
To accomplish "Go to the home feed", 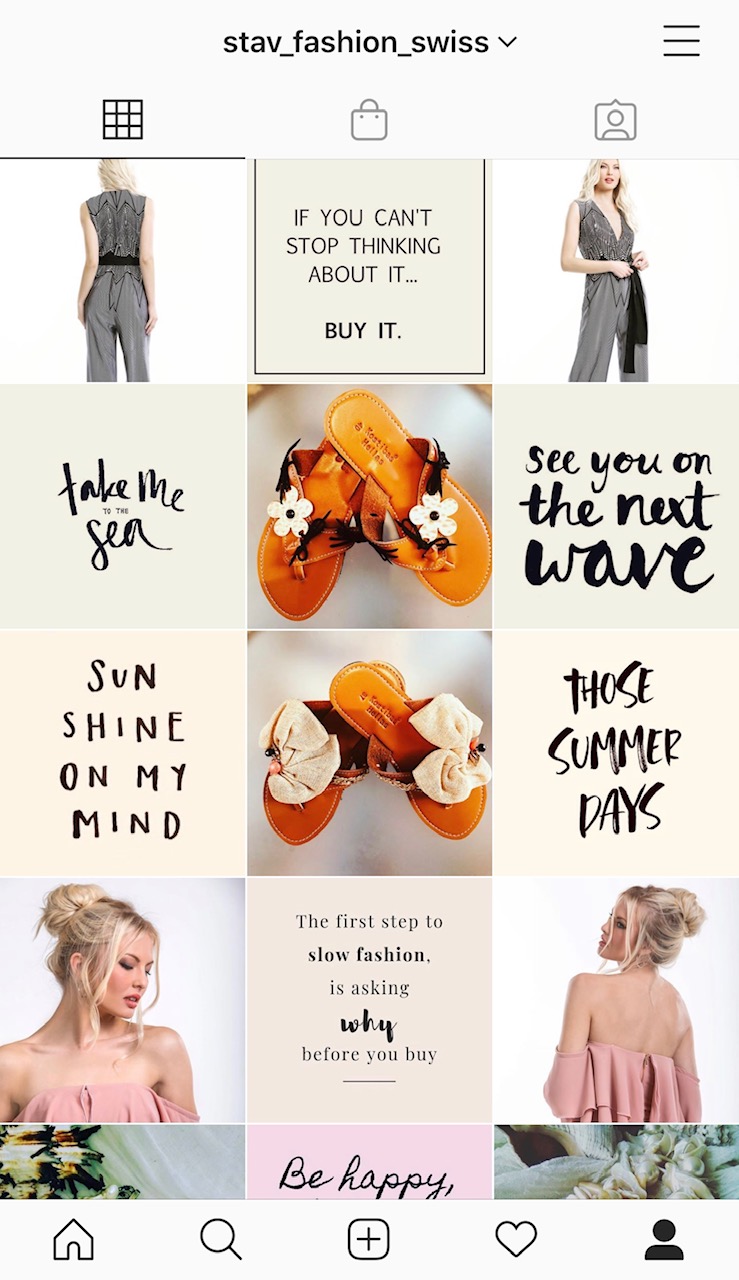I will tap(73, 1240).
